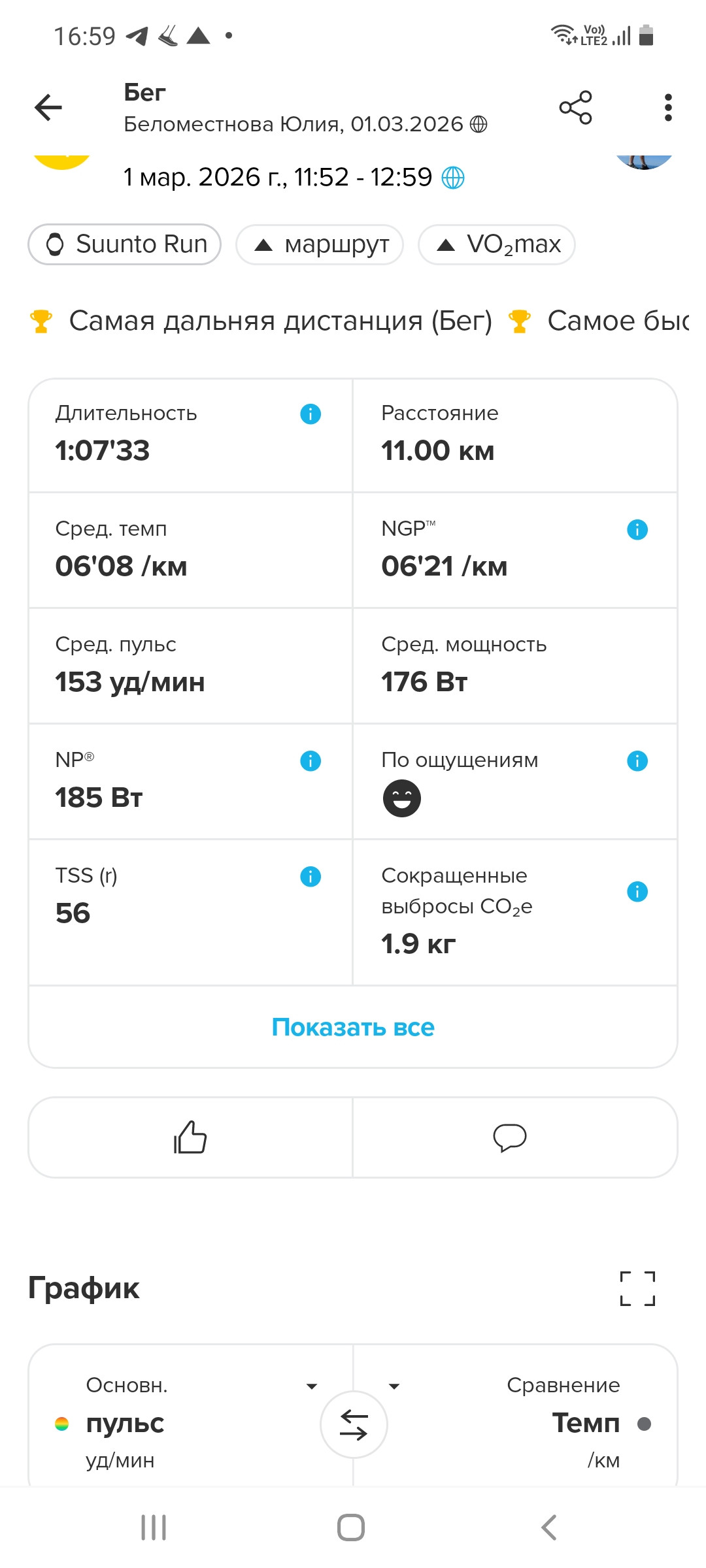Open the VO₂max chip
Screen dimensions: 706x1568
(x=497, y=244)
